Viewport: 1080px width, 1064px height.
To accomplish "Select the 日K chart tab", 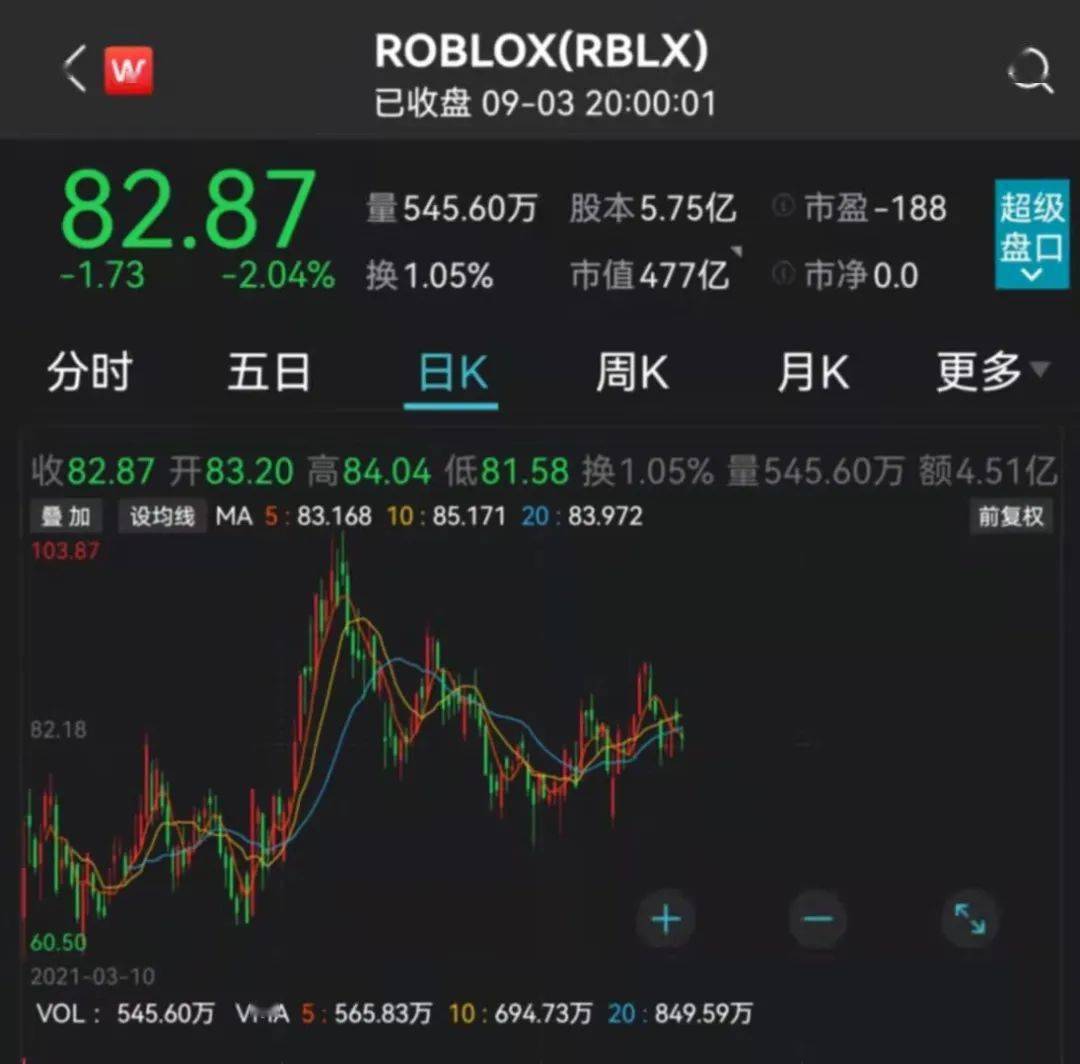I will 452,375.
